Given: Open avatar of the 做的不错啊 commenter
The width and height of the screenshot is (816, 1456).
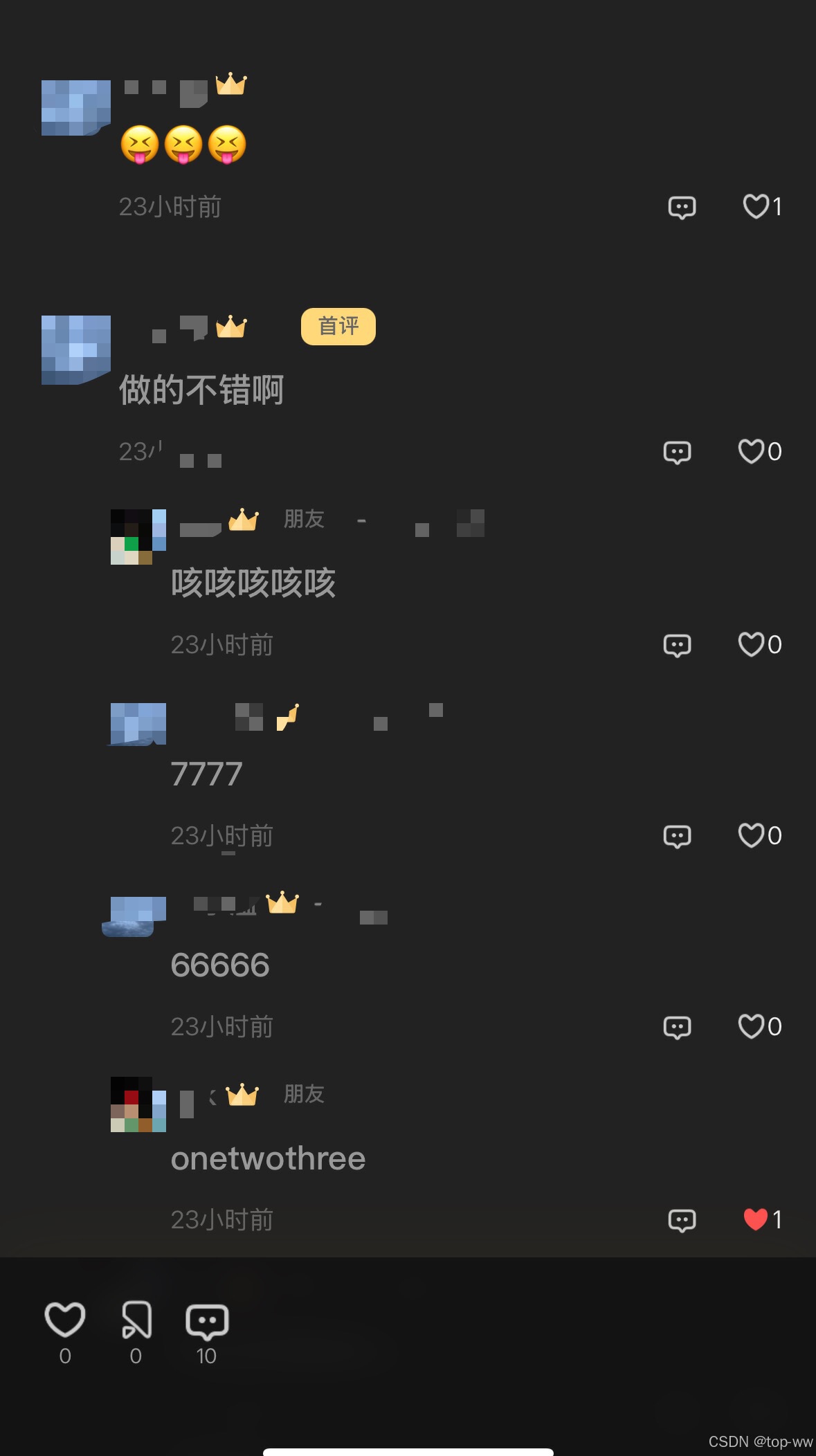Looking at the screenshot, I should tap(76, 349).
